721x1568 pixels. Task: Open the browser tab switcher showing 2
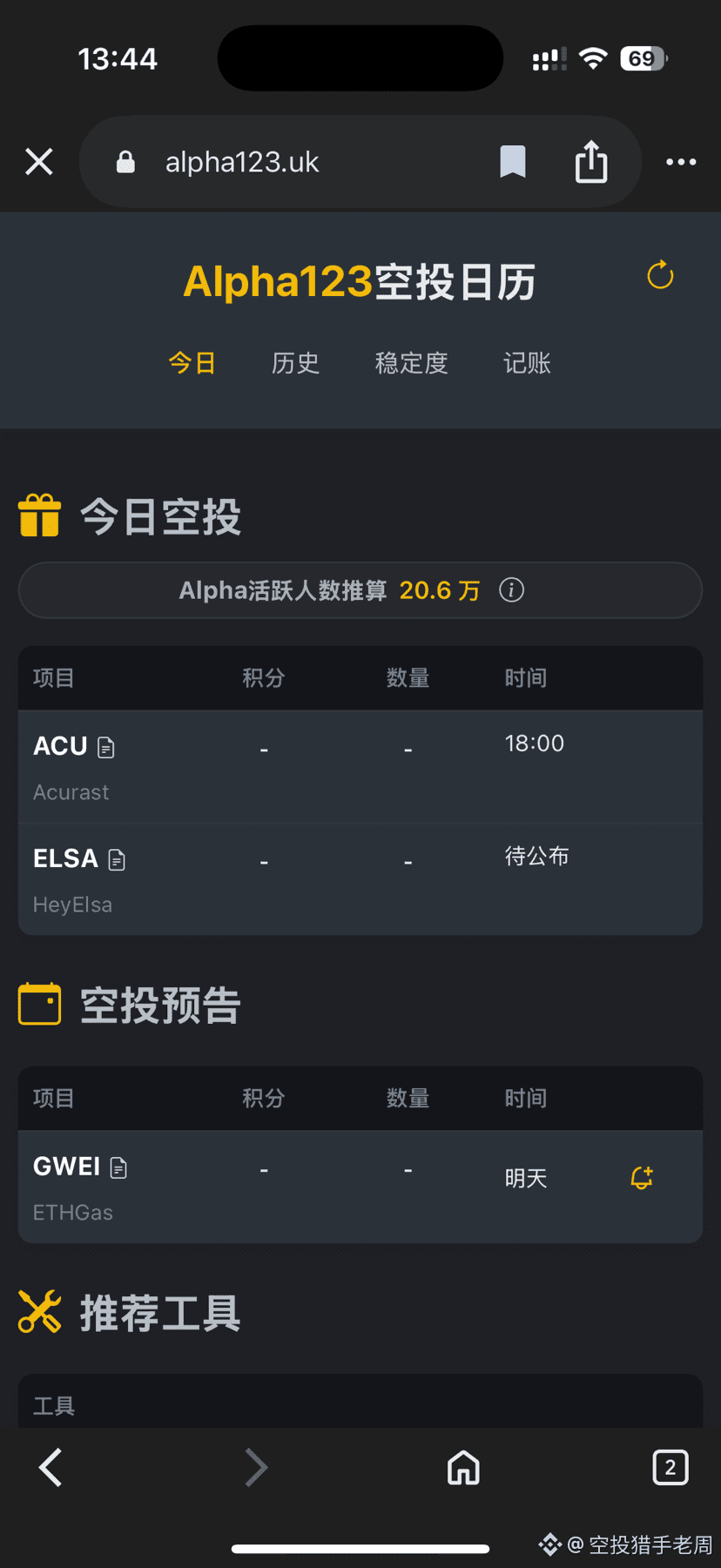point(670,1467)
